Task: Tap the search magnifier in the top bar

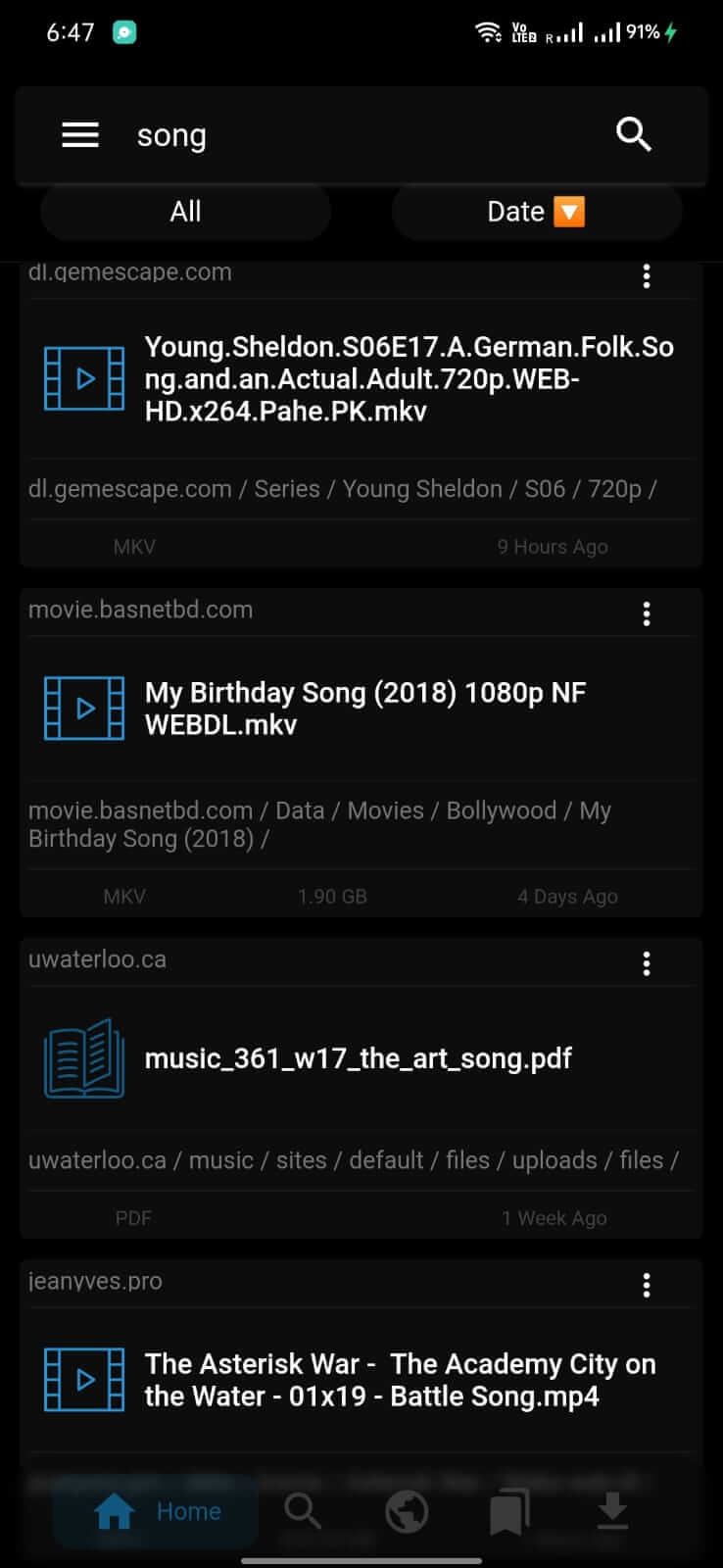Action: 633,134
